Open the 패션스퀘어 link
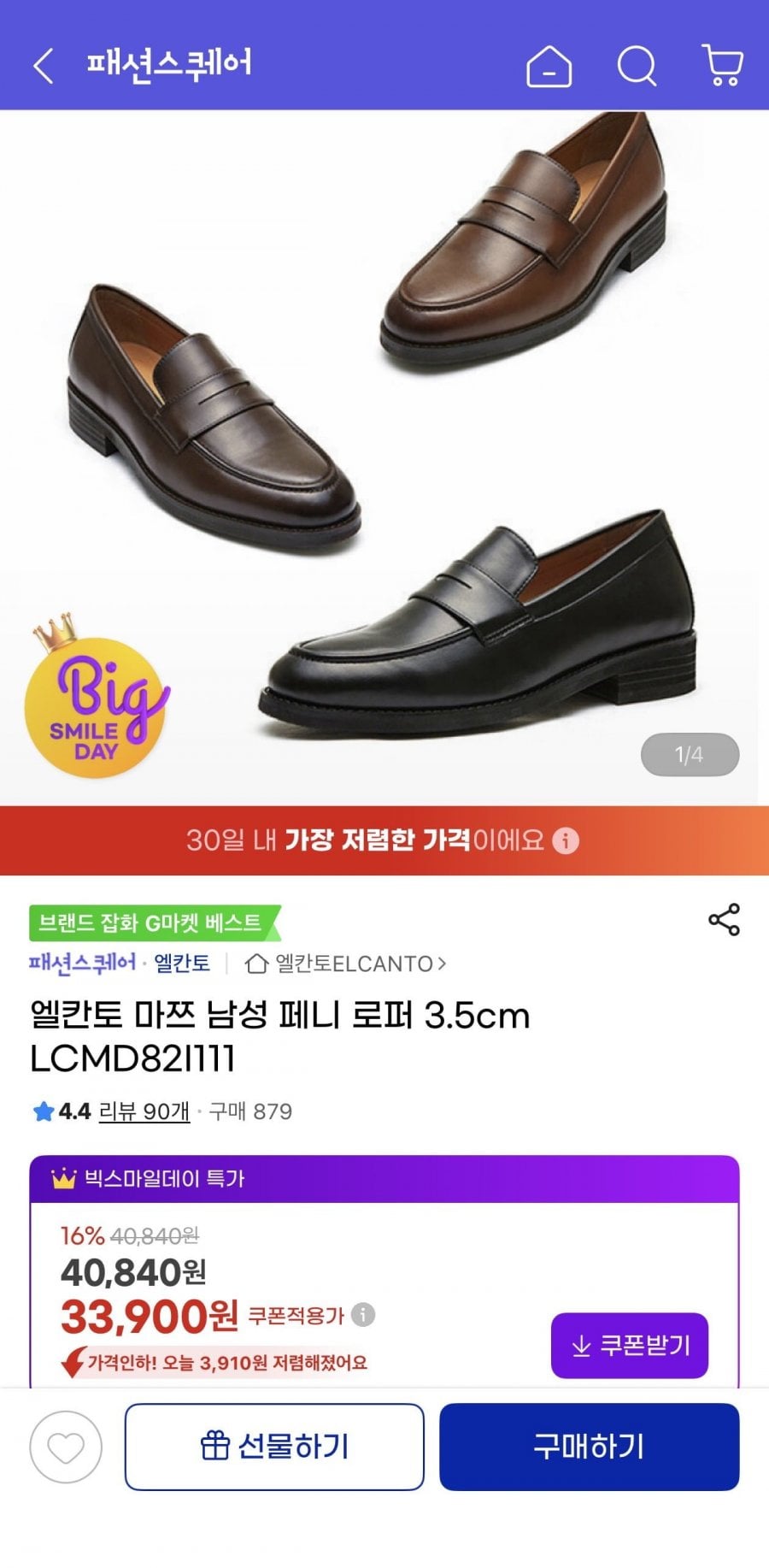The image size is (769, 1568). (82, 964)
